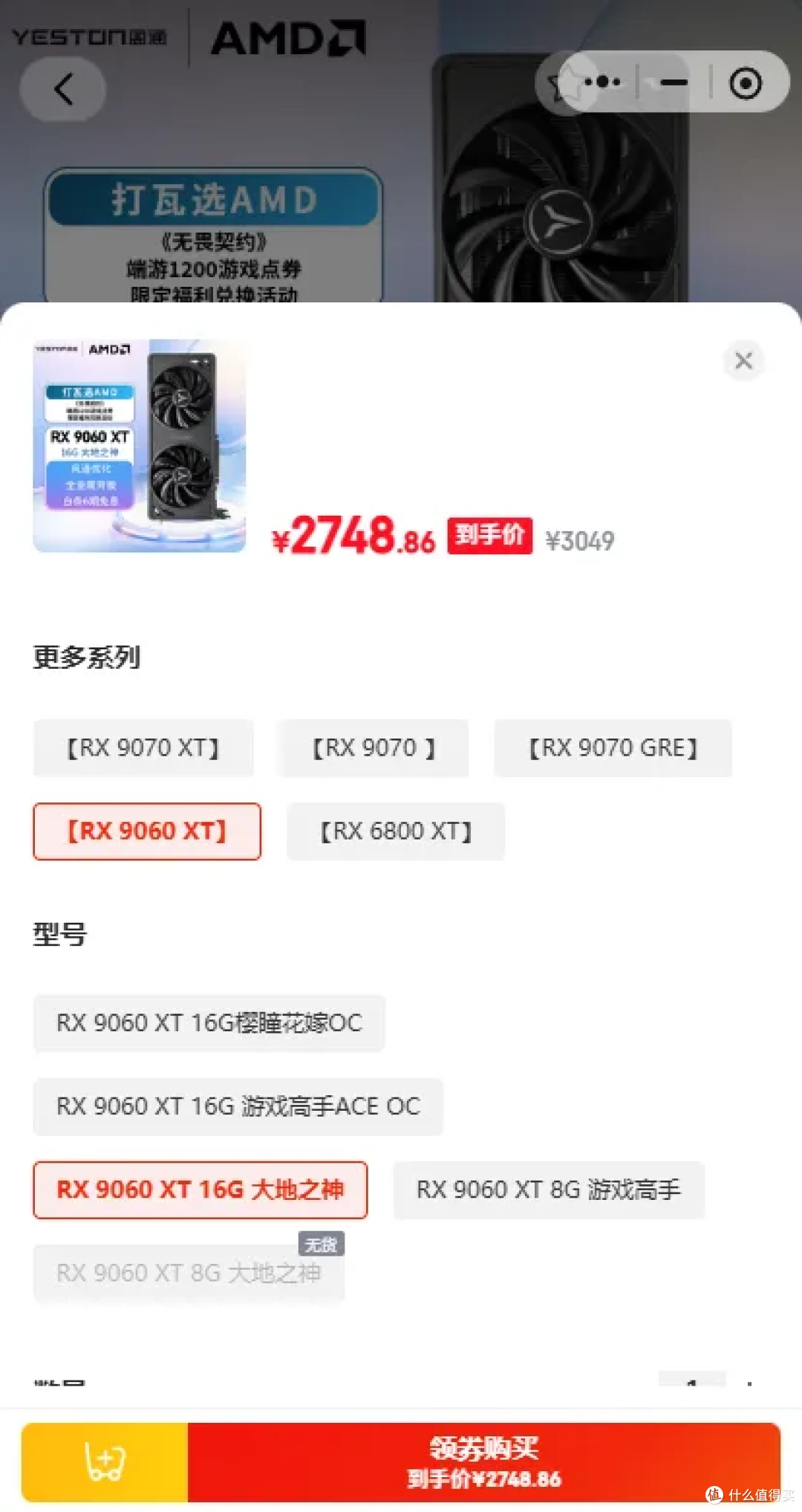This screenshot has height=1512, width=802.
Task: Open the mini-program three-dot menu
Action: coord(601,82)
